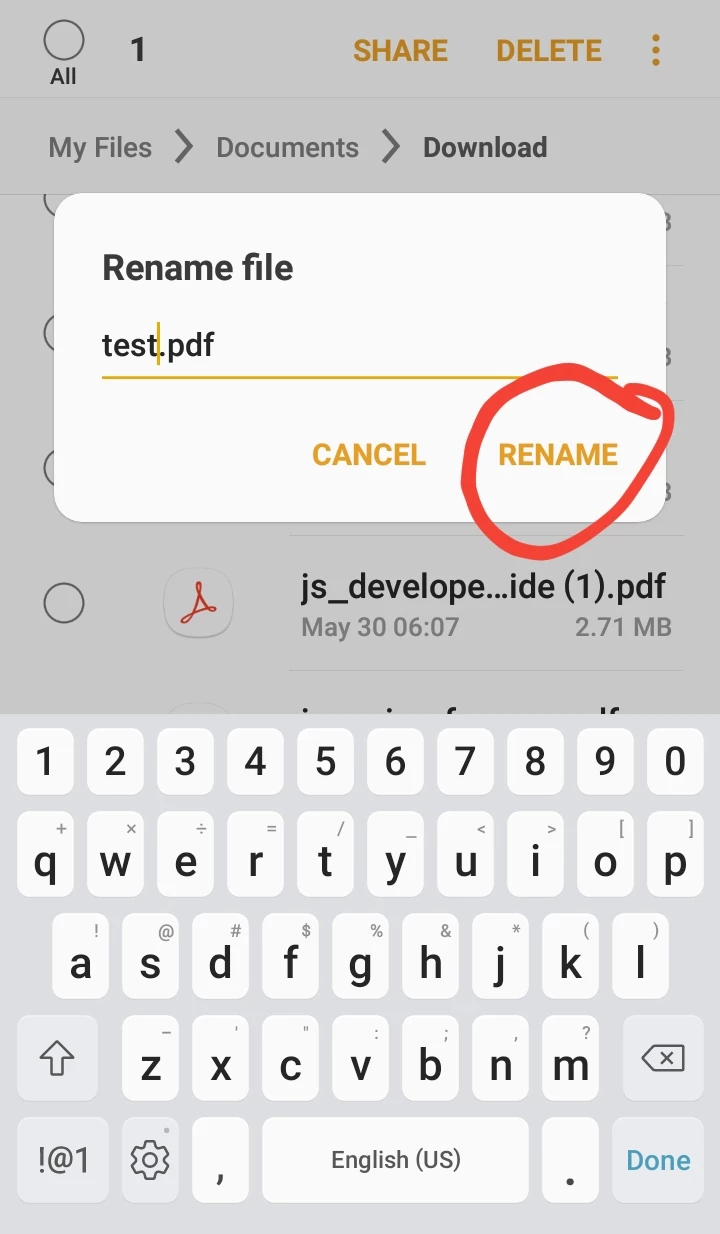Open keyboard settings gear
Screen dimensions: 720x1234
coord(150,1160)
